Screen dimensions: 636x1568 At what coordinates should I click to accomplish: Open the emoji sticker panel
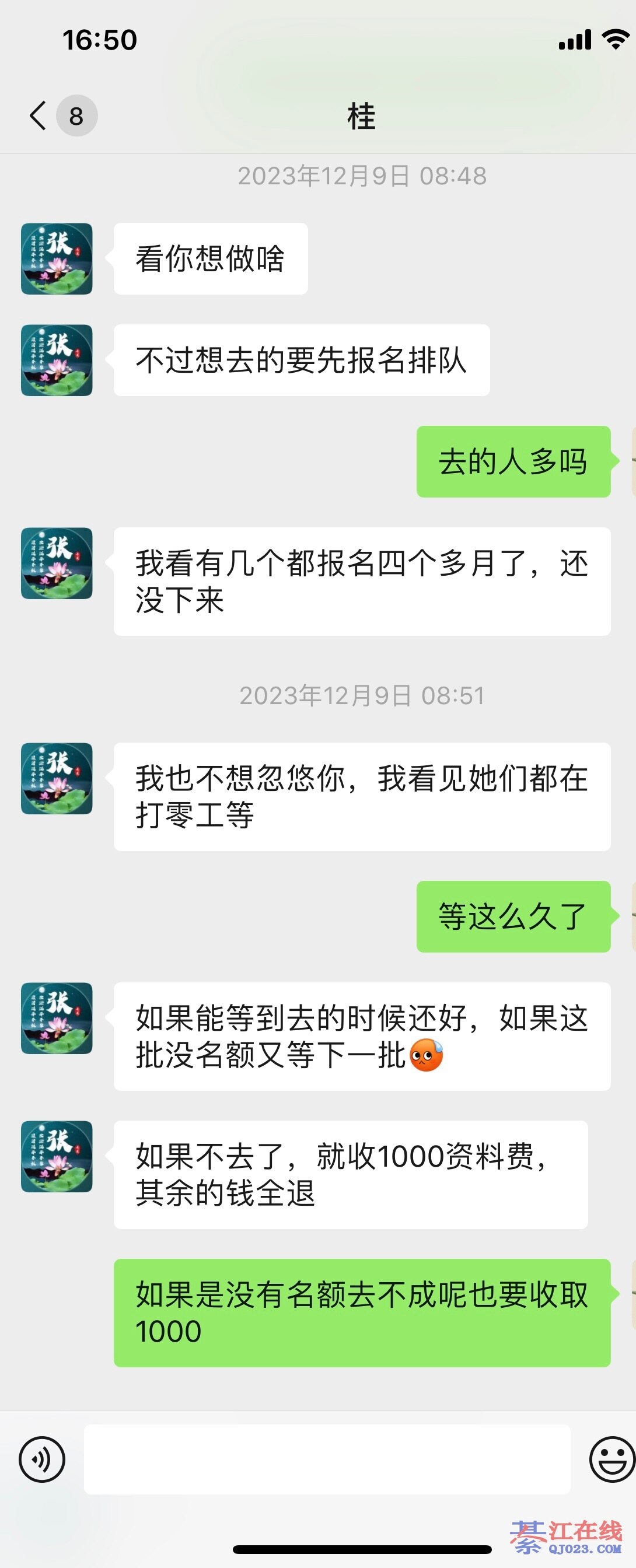click(611, 1459)
